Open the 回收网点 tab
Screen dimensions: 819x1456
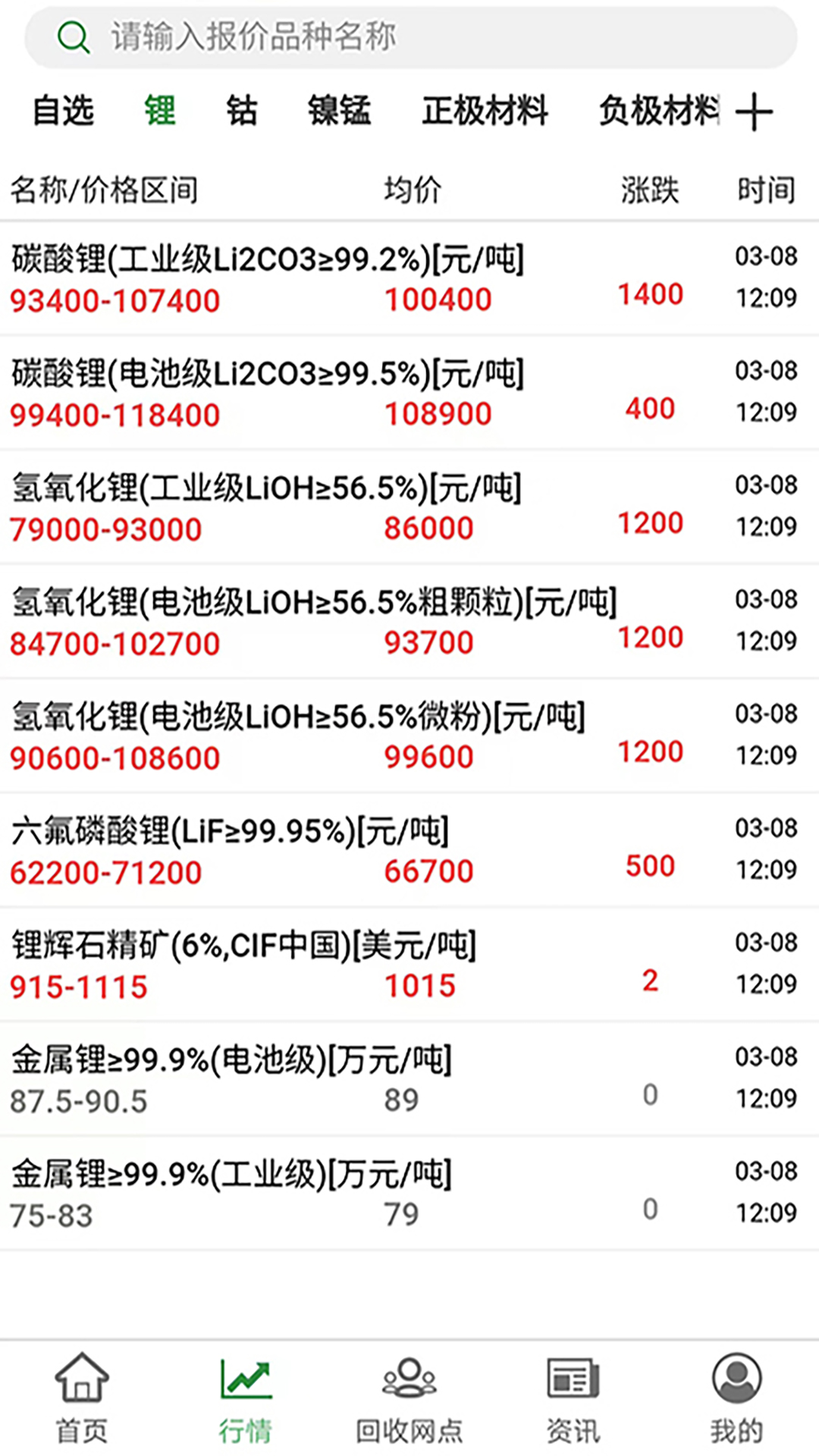coord(409,1399)
